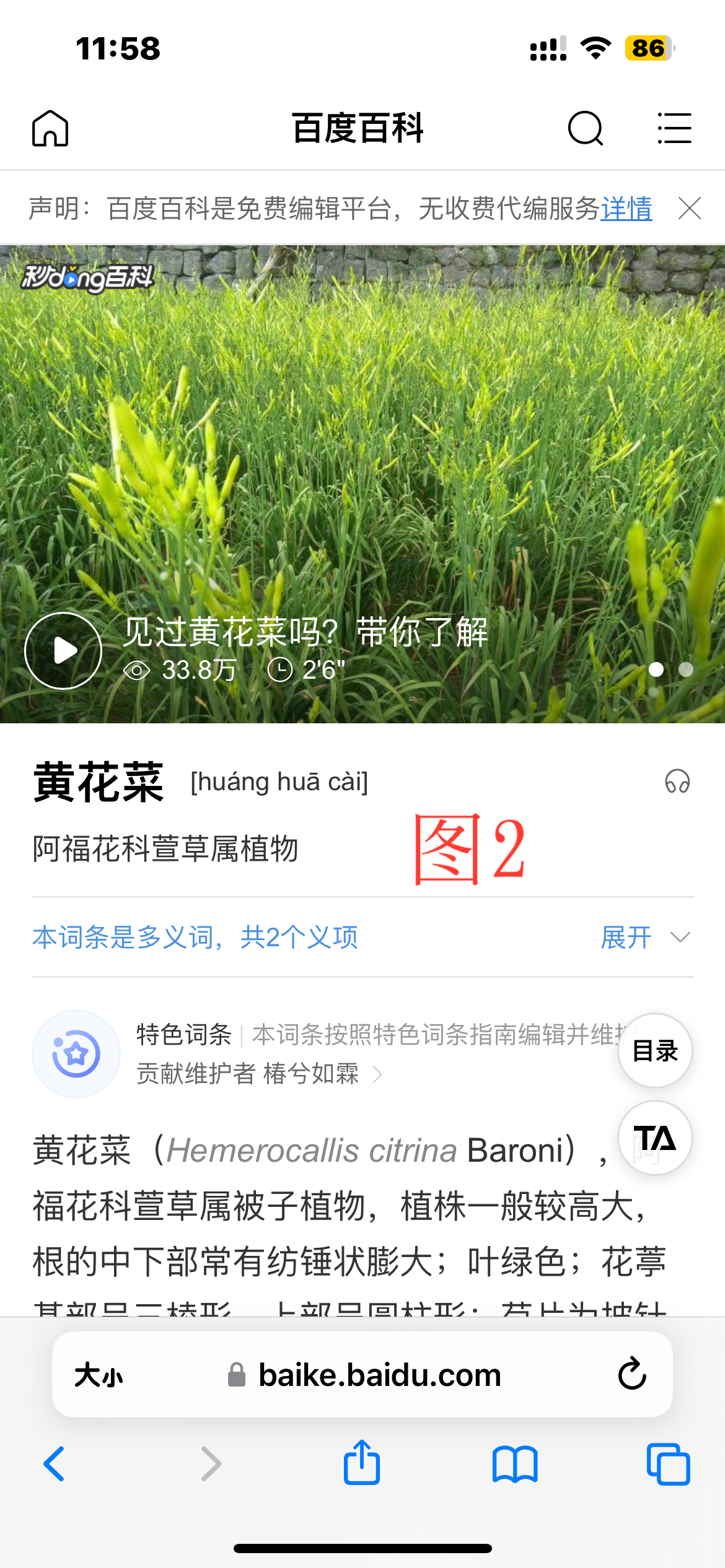Dismiss the 声明 notice banner

(x=690, y=209)
